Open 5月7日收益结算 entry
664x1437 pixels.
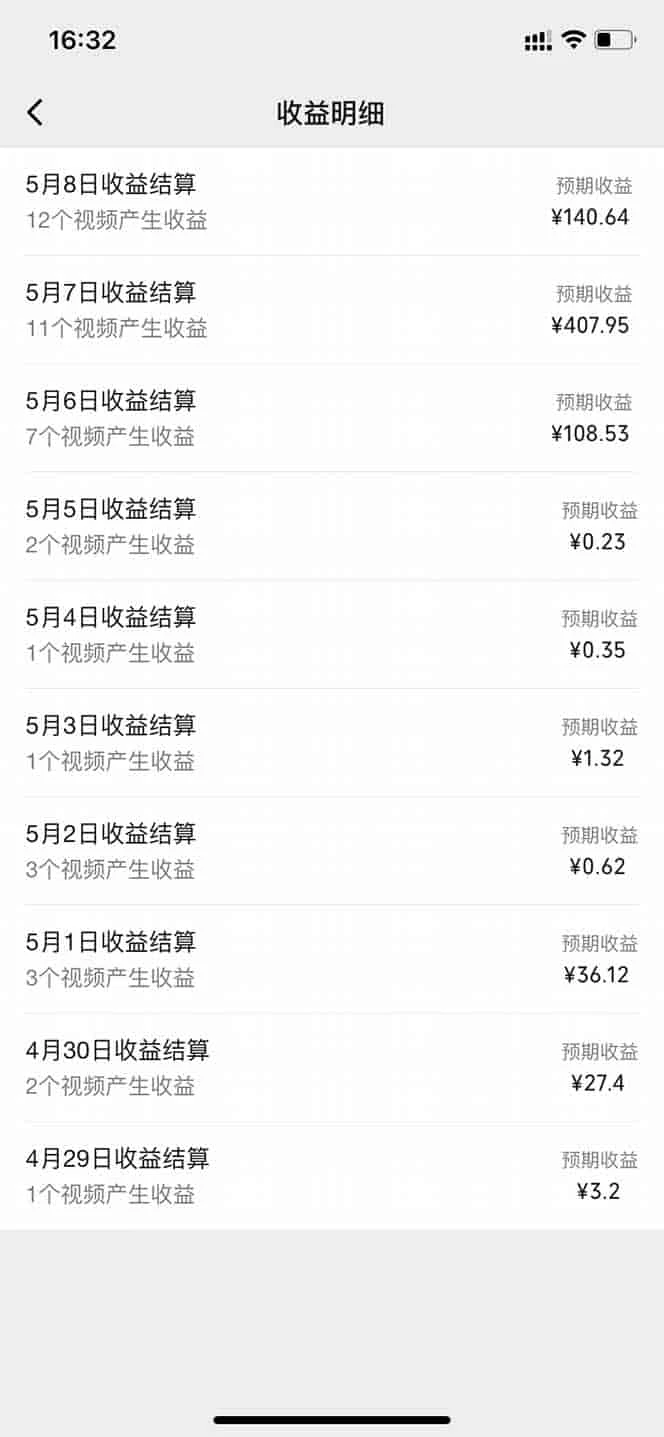pyautogui.click(x=330, y=310)
